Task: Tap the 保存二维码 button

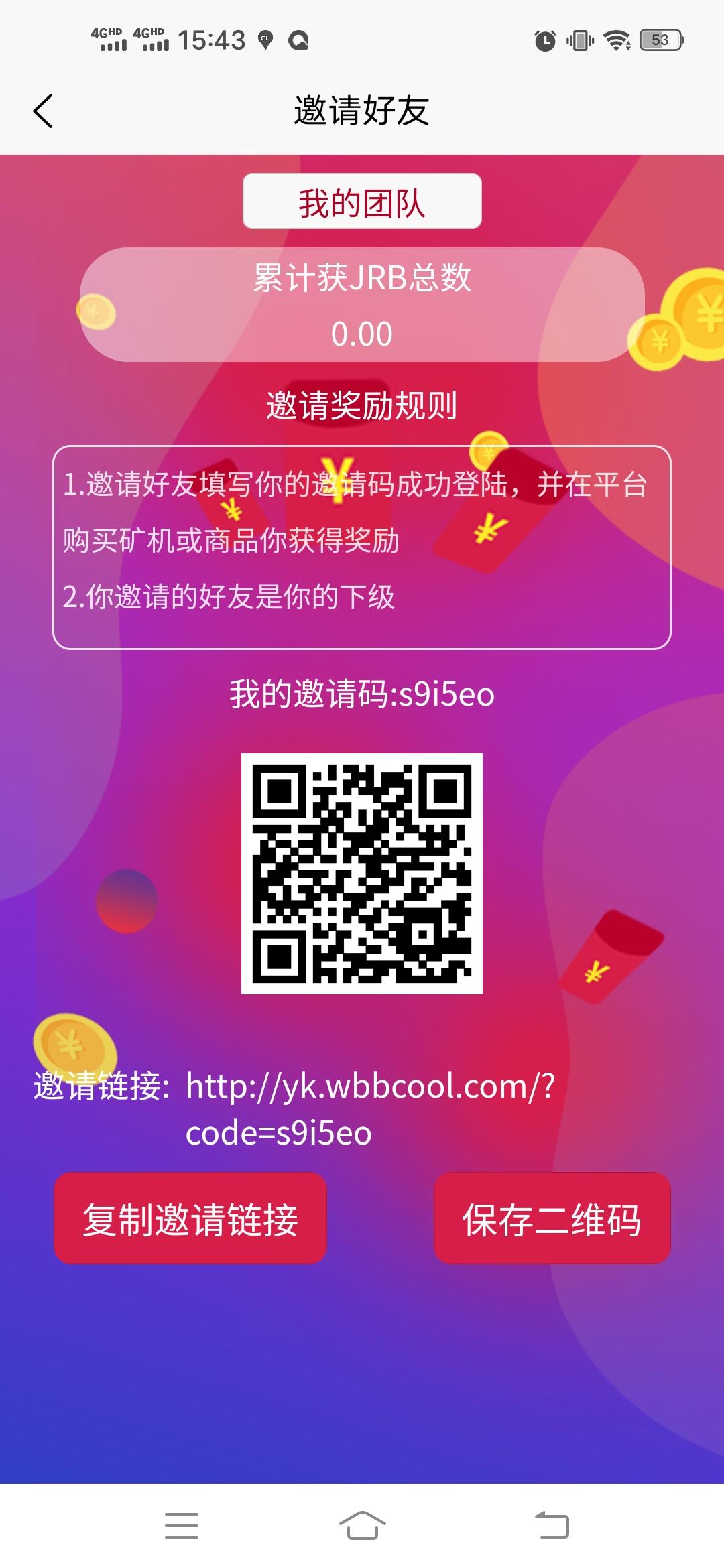Action: 551,1221
